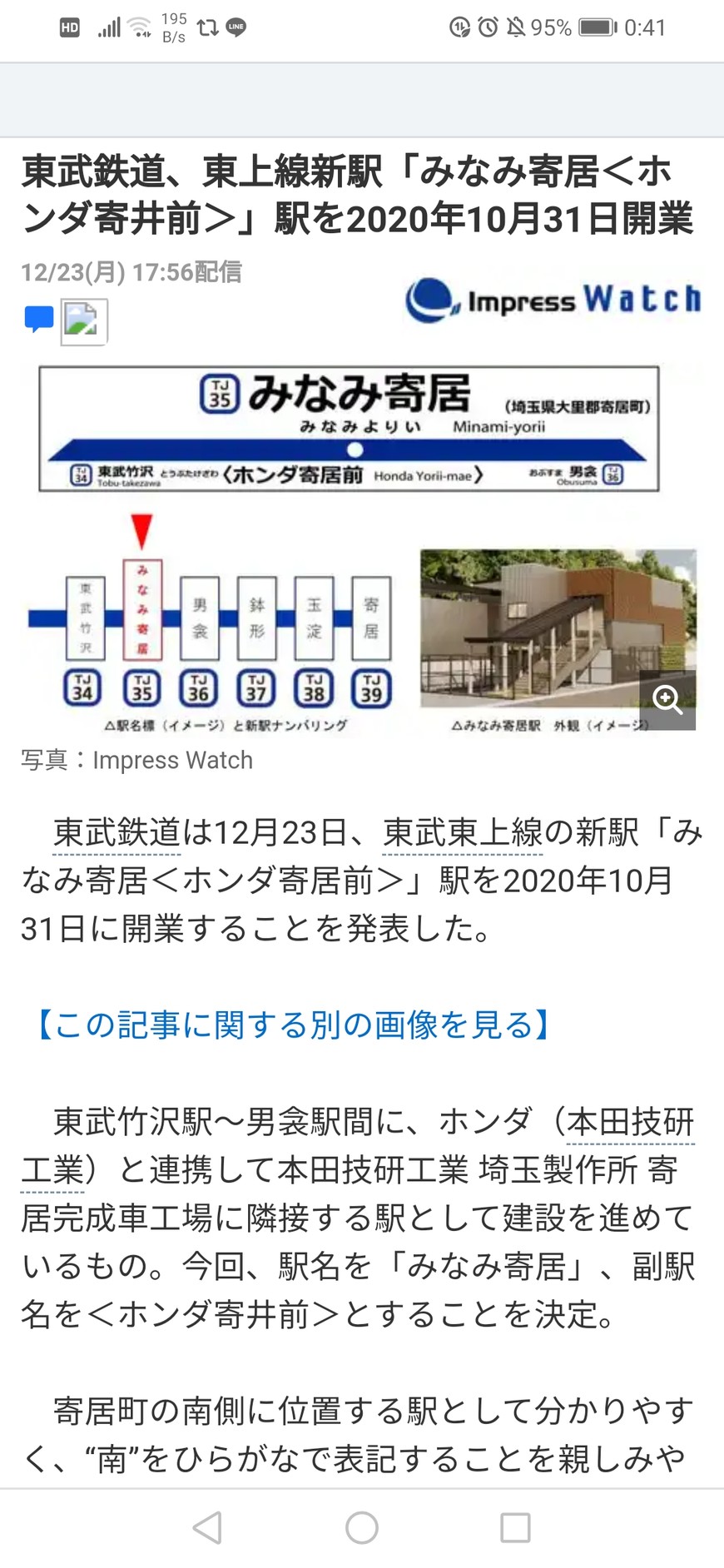View other images related to this article
This screenshot has height=1568, width=724.
293,1025
